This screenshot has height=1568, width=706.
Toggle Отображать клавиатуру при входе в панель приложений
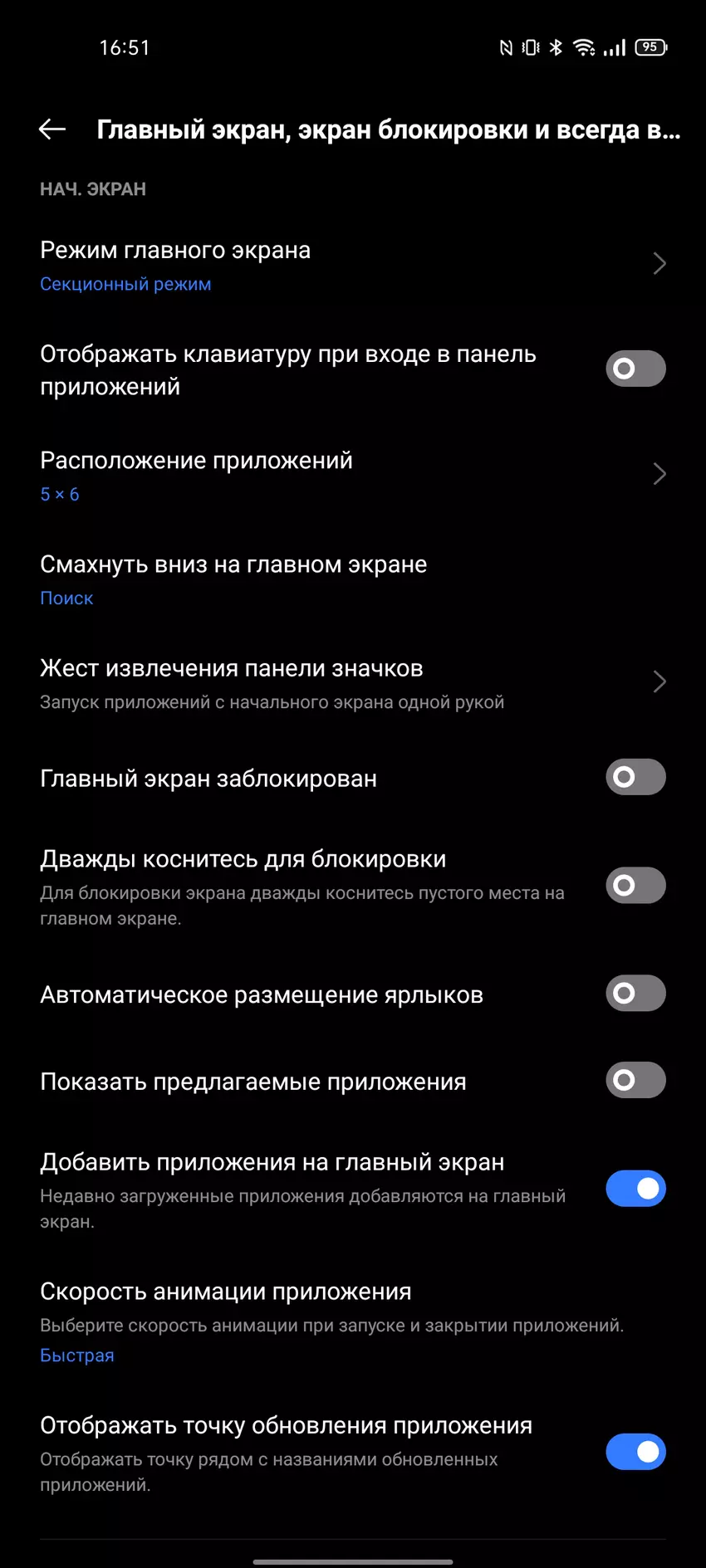(x=635, y=369)
